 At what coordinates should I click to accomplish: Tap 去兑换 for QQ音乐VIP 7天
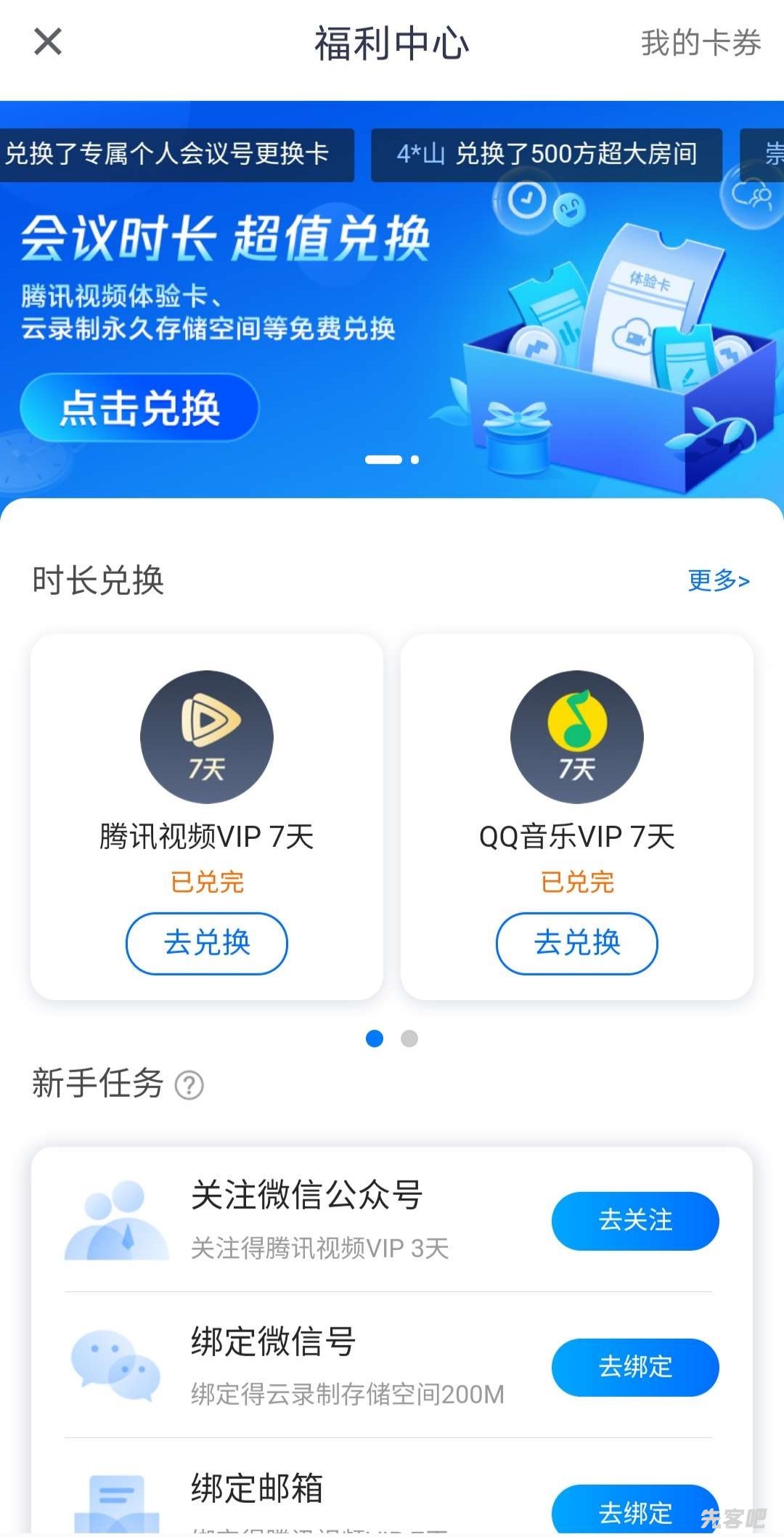click(x=577, y=943)
